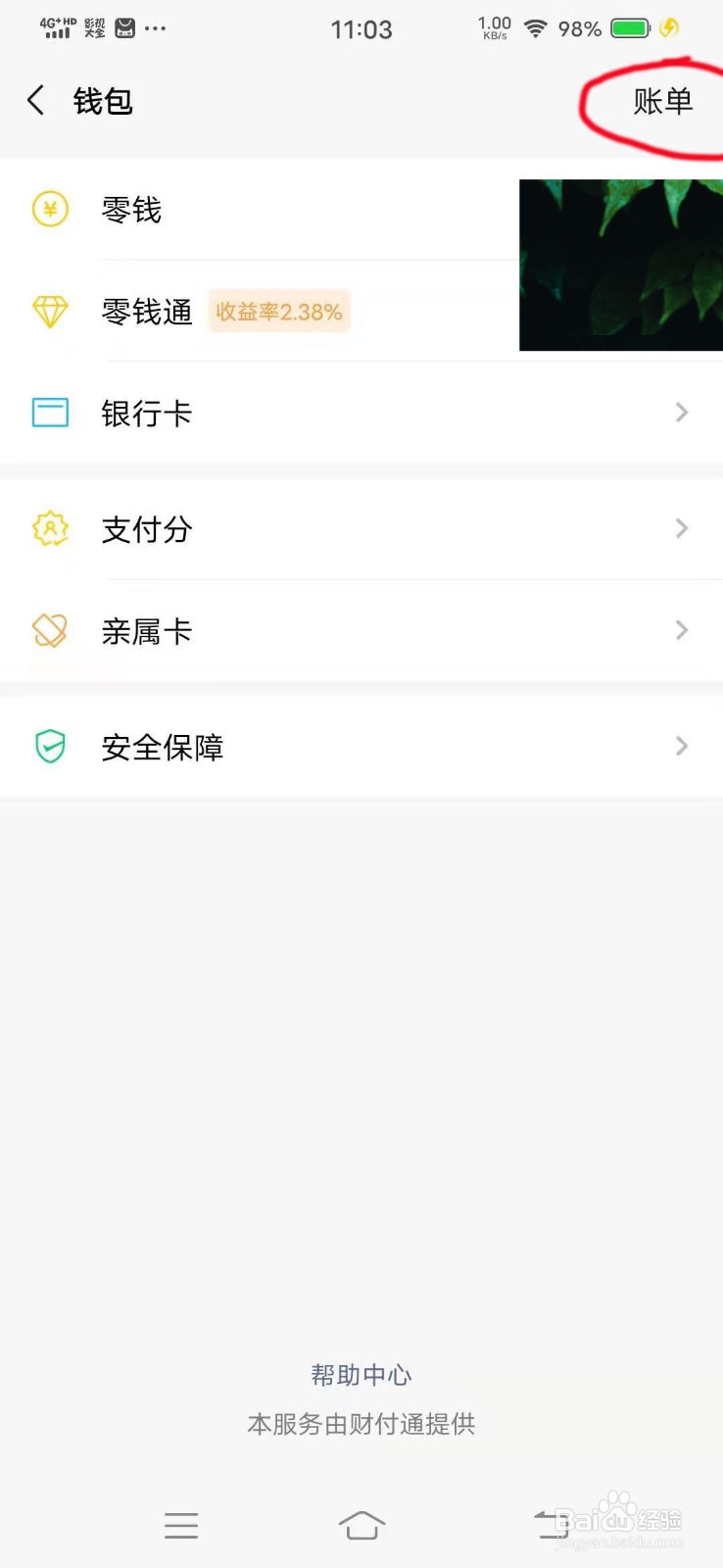Open the system recent apps menu

click(181, 1525)
